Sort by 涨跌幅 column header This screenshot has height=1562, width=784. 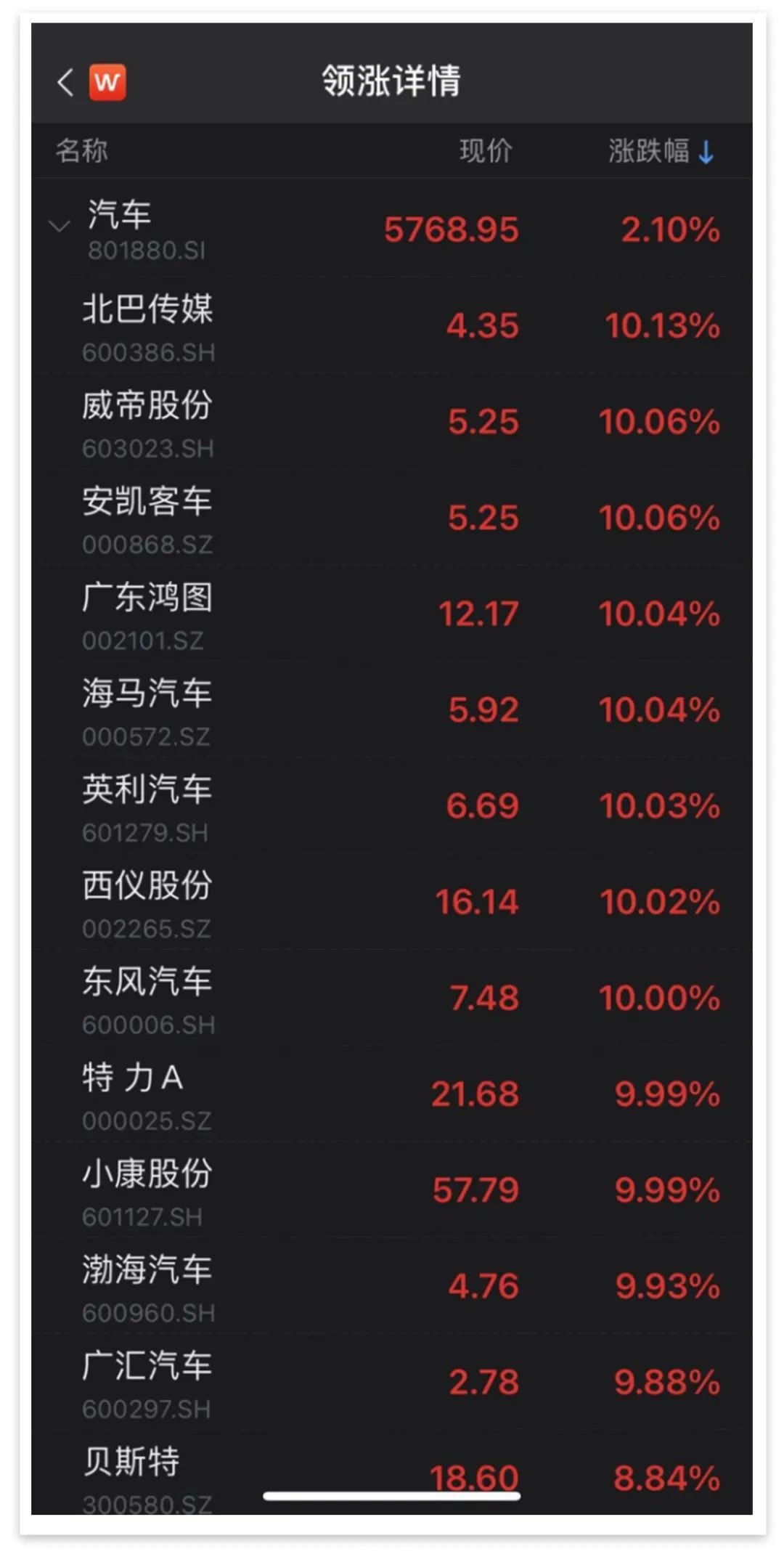click(x=661, y=151)
